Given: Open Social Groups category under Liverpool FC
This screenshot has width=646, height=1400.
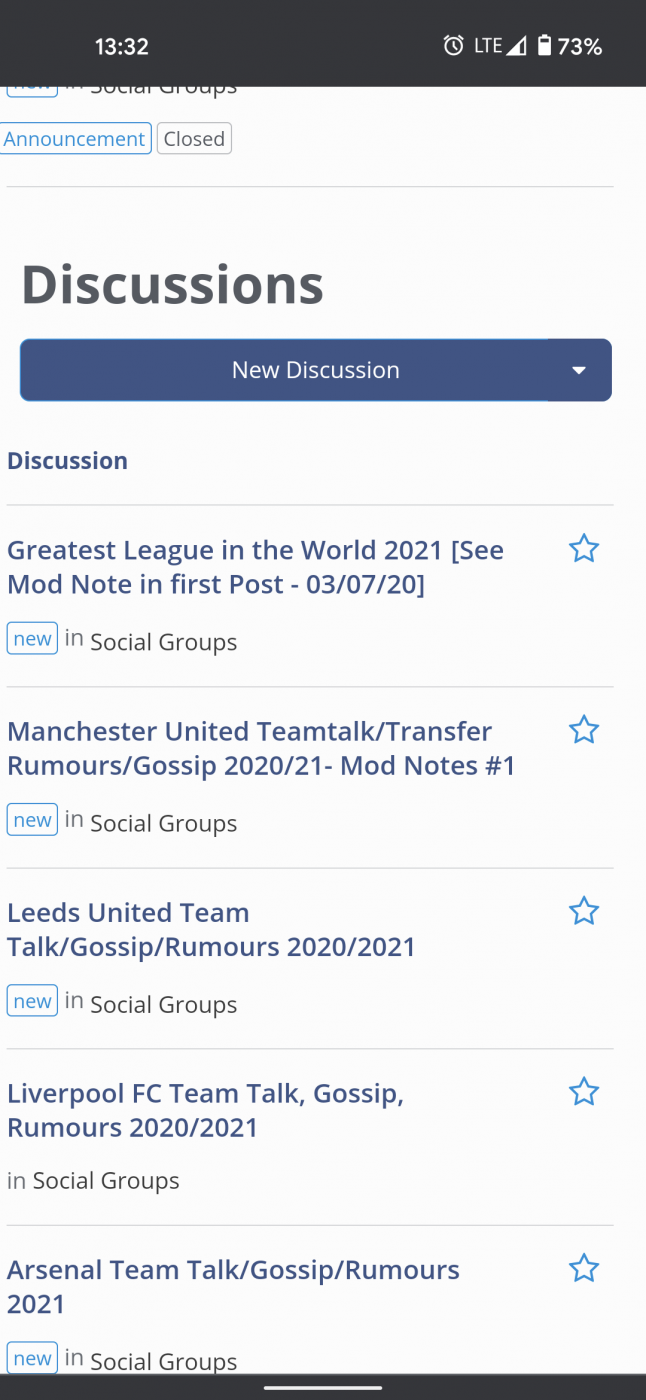Looking at the screenshot, I should pyautogui.click(x=106, y=1181).
